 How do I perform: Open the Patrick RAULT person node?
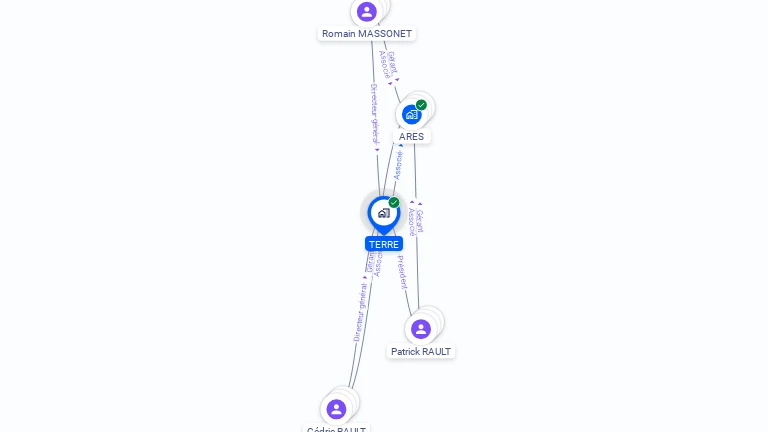(421, 329)
